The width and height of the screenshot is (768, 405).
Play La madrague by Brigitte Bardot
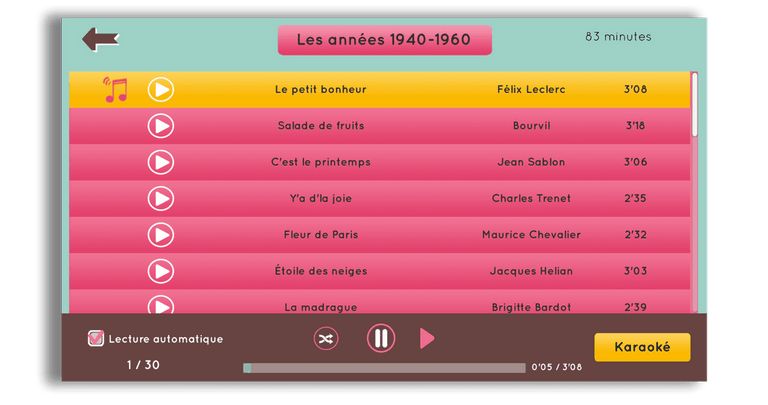click(x=161, y=305)
